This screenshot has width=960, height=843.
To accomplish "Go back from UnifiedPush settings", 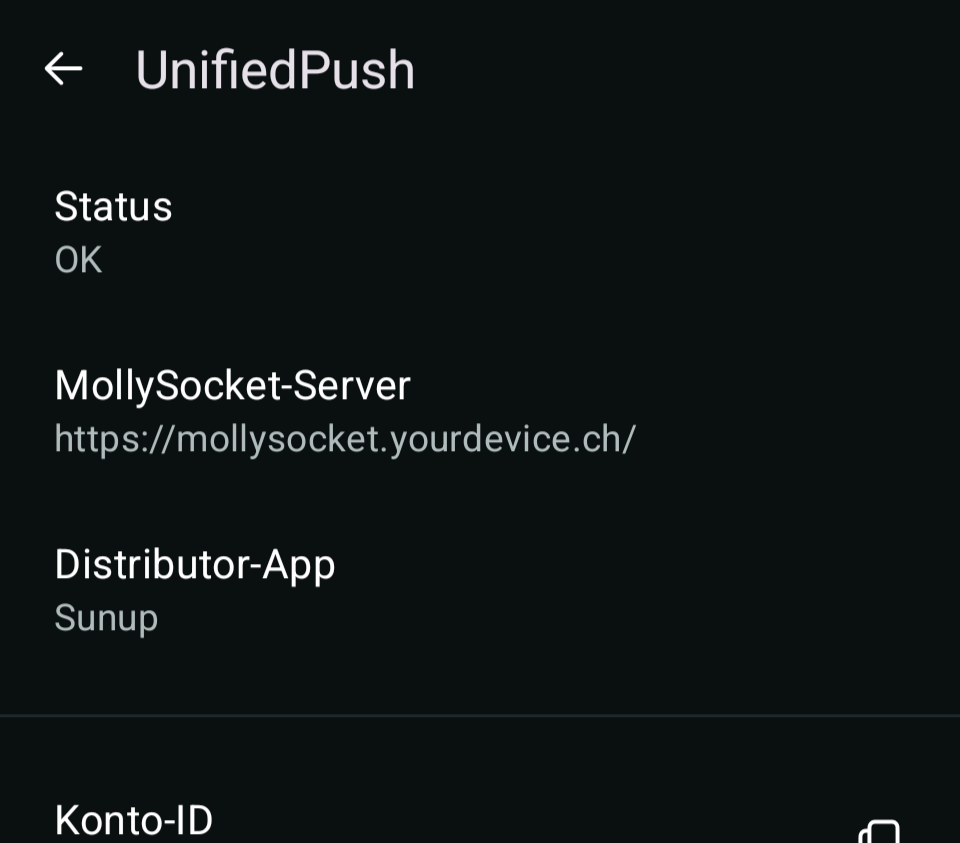I will coord(63,69).
